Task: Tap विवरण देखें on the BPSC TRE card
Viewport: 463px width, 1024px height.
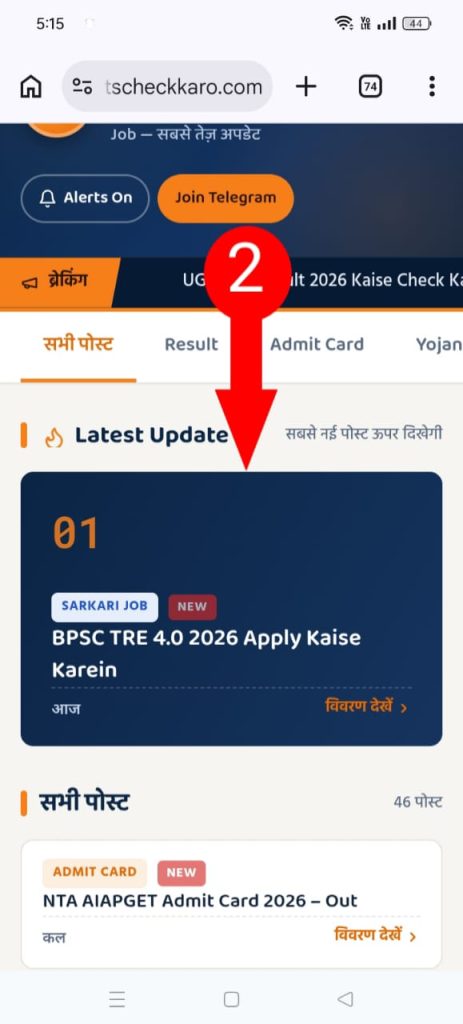Action: click(366, 707)
